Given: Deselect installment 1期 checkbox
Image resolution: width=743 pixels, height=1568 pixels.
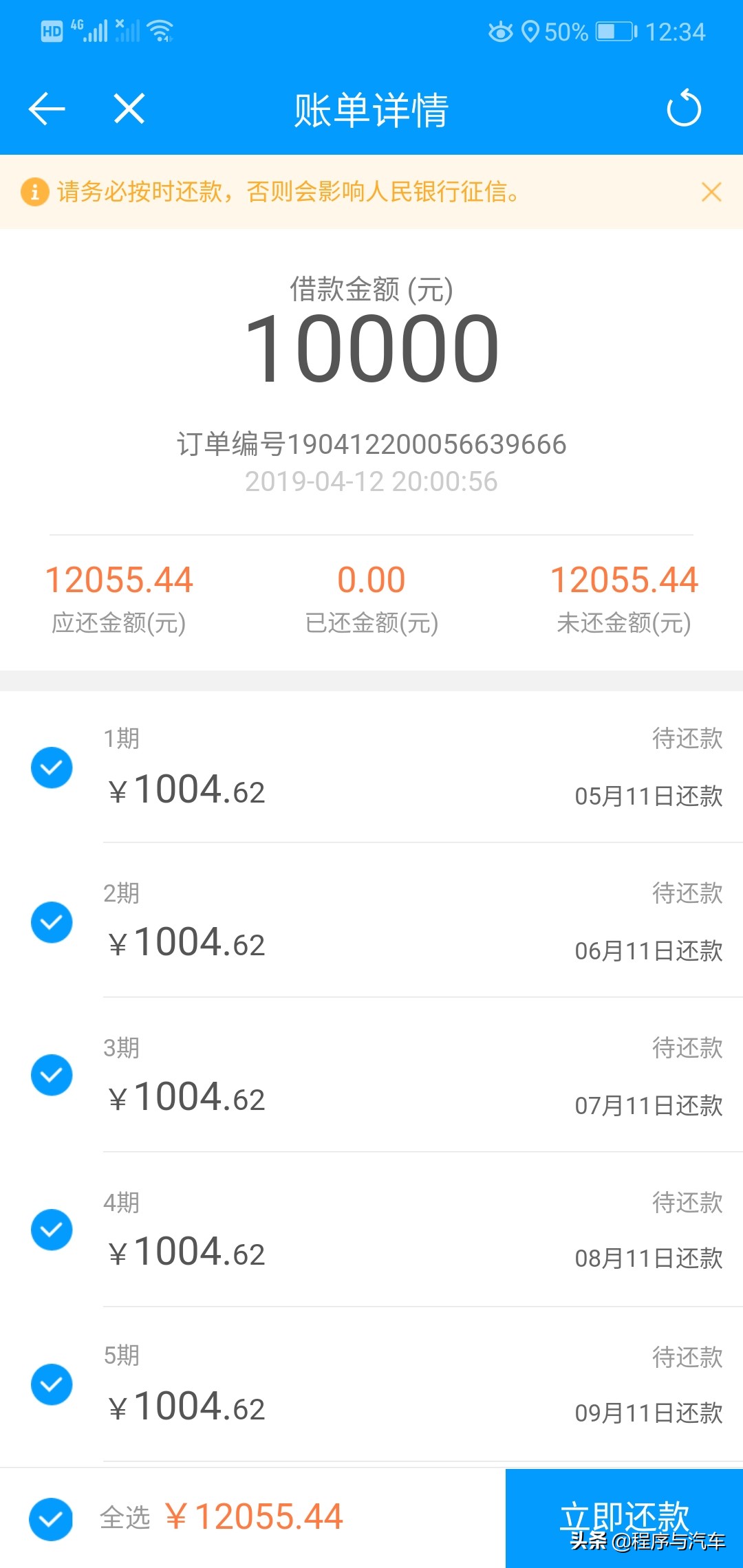Looking at the screenshot, I should click(x=52, y=767).
